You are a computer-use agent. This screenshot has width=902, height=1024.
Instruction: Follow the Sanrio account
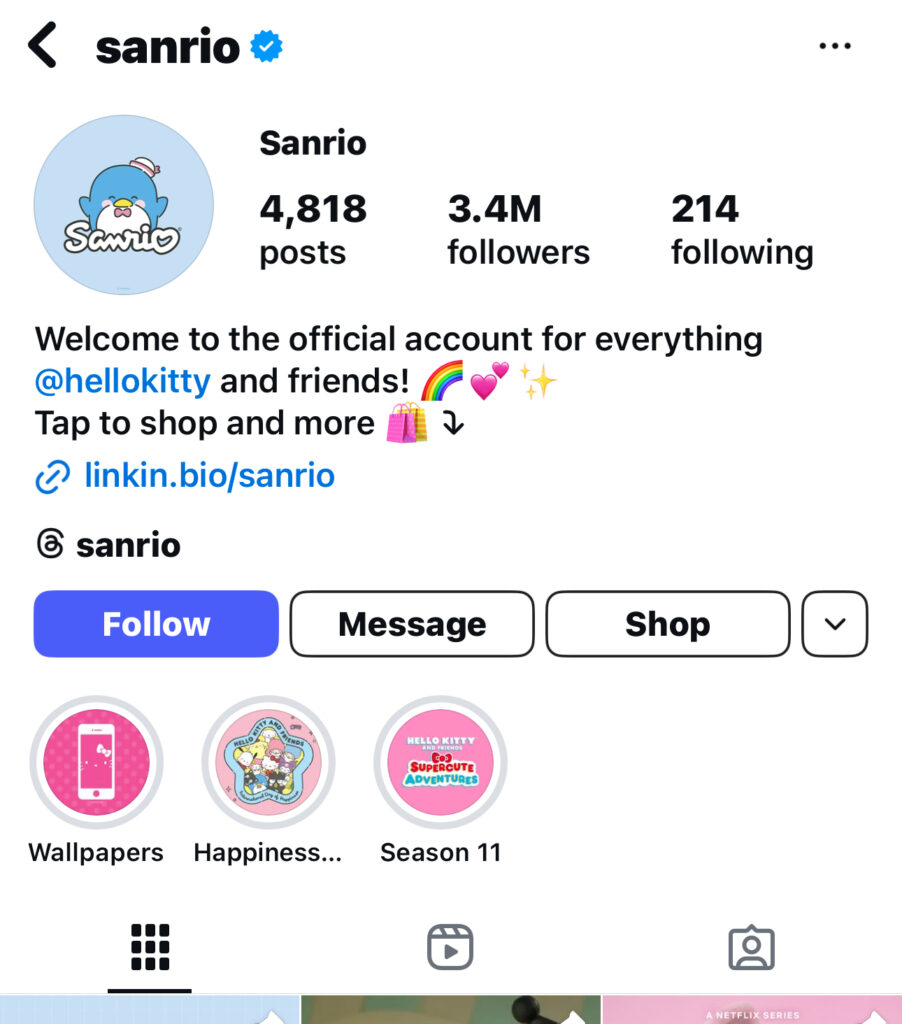click(156, 624)
